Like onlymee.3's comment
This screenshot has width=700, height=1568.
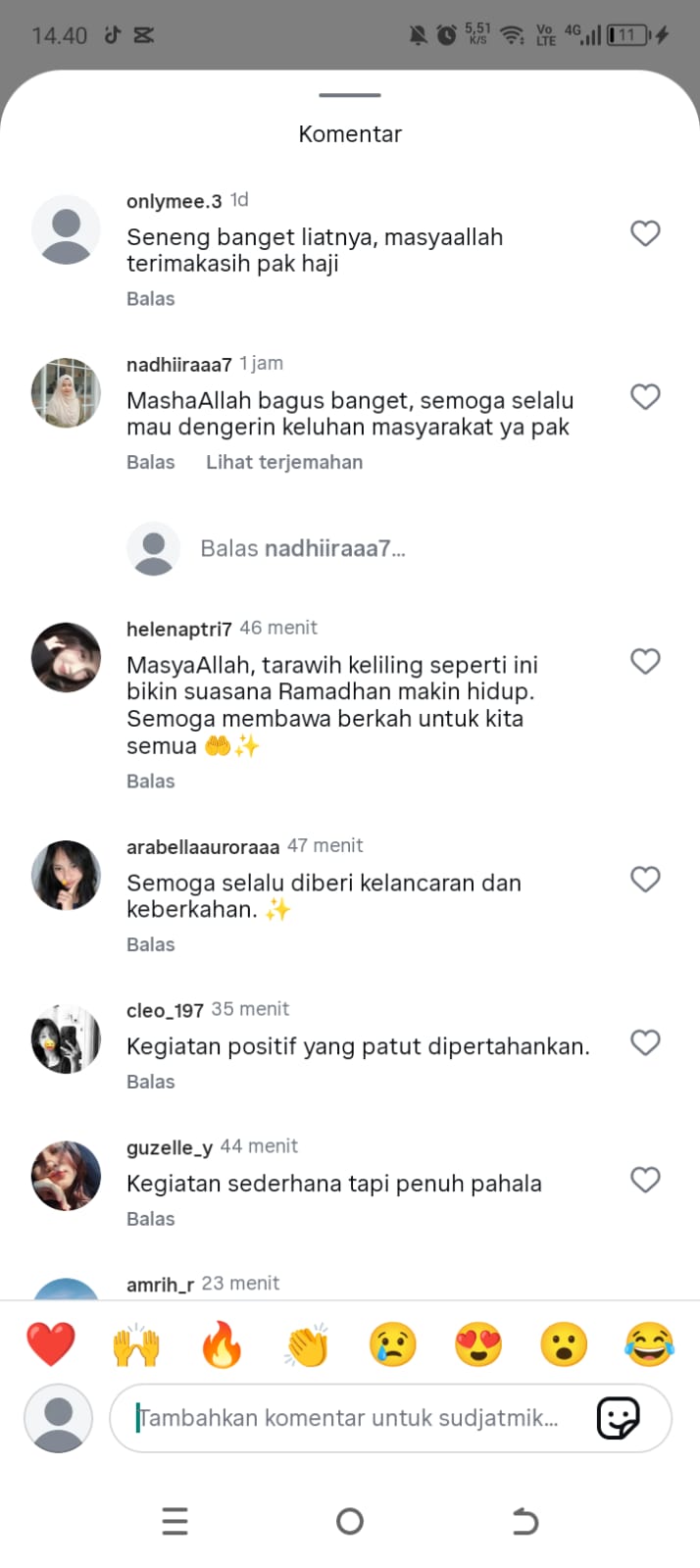(645, 233)
